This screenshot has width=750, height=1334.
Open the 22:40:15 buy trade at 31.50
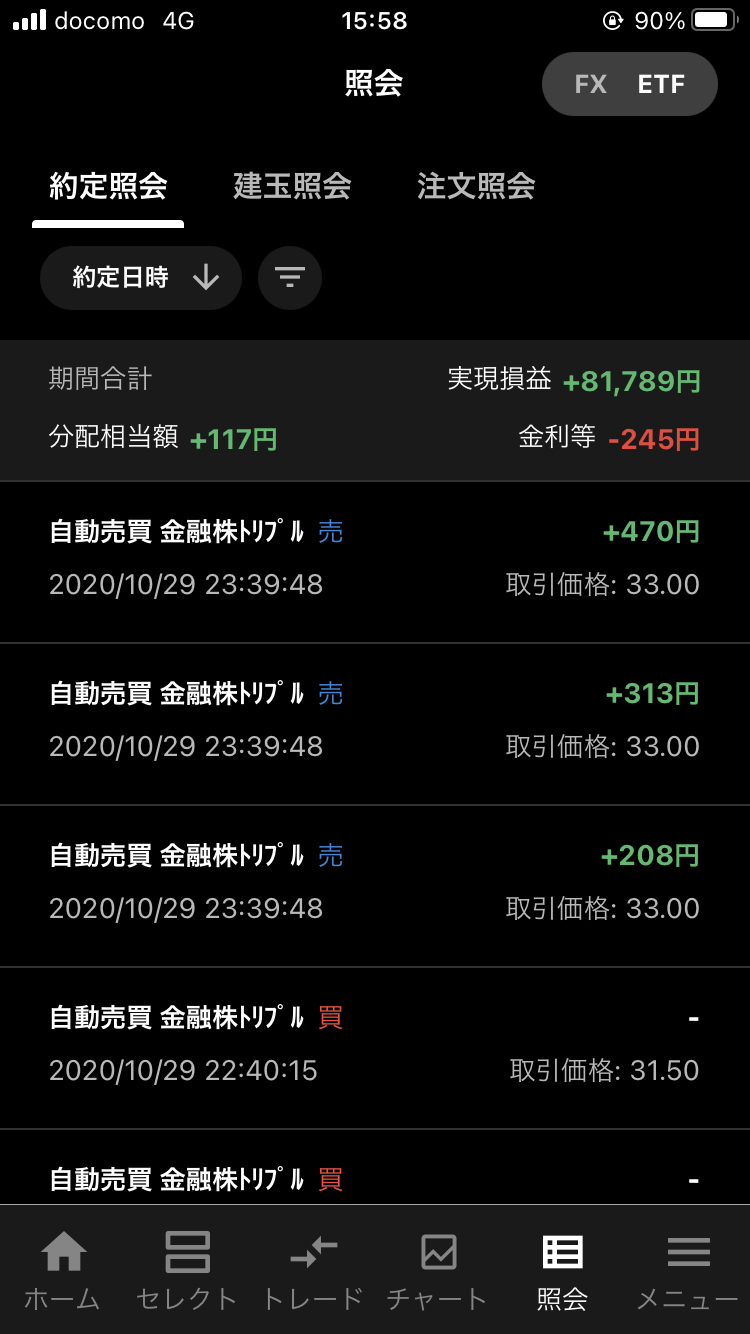[375, 1044]
